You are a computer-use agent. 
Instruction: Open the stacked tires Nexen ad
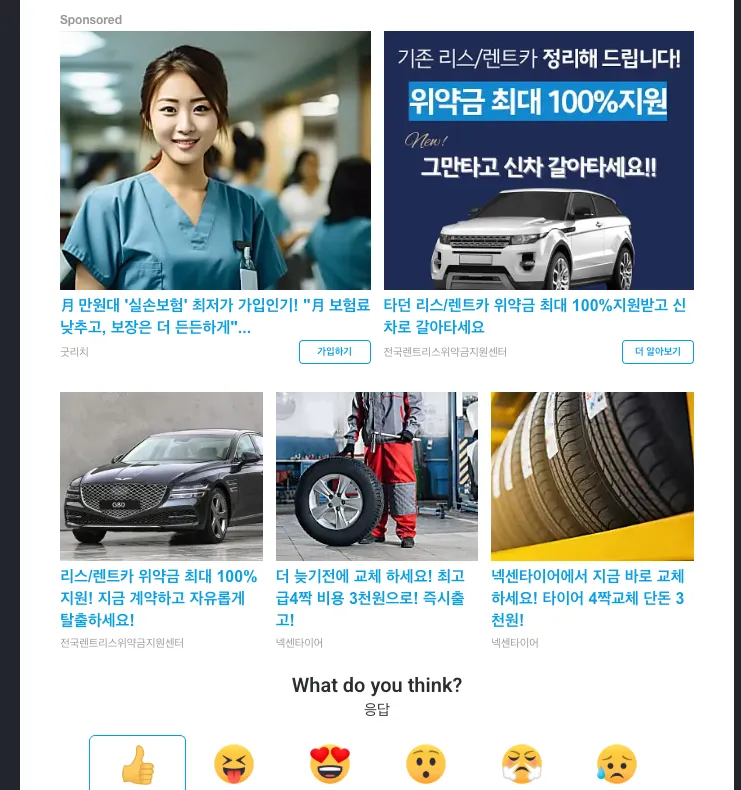pos(592,476)
